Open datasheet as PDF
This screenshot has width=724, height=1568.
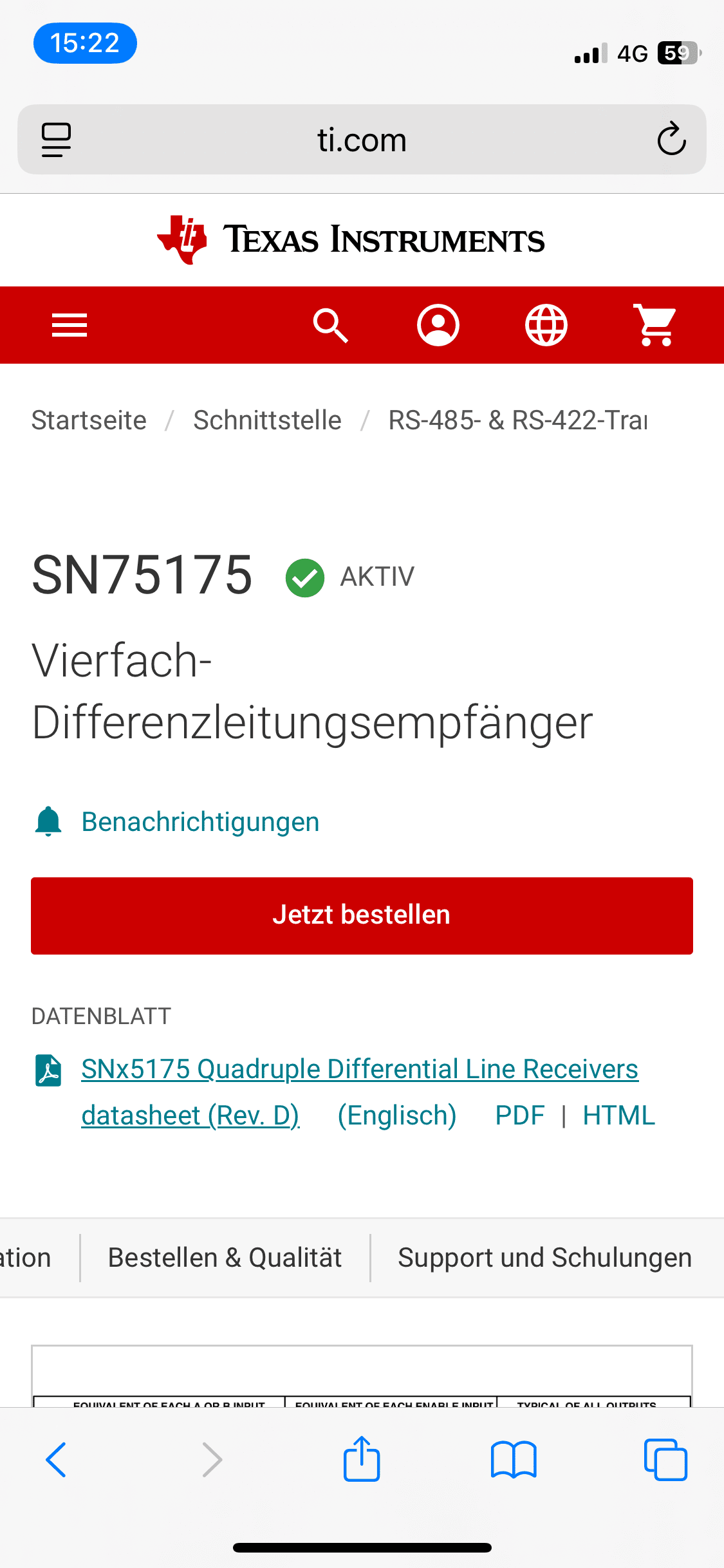click(x=520, y=1115)
